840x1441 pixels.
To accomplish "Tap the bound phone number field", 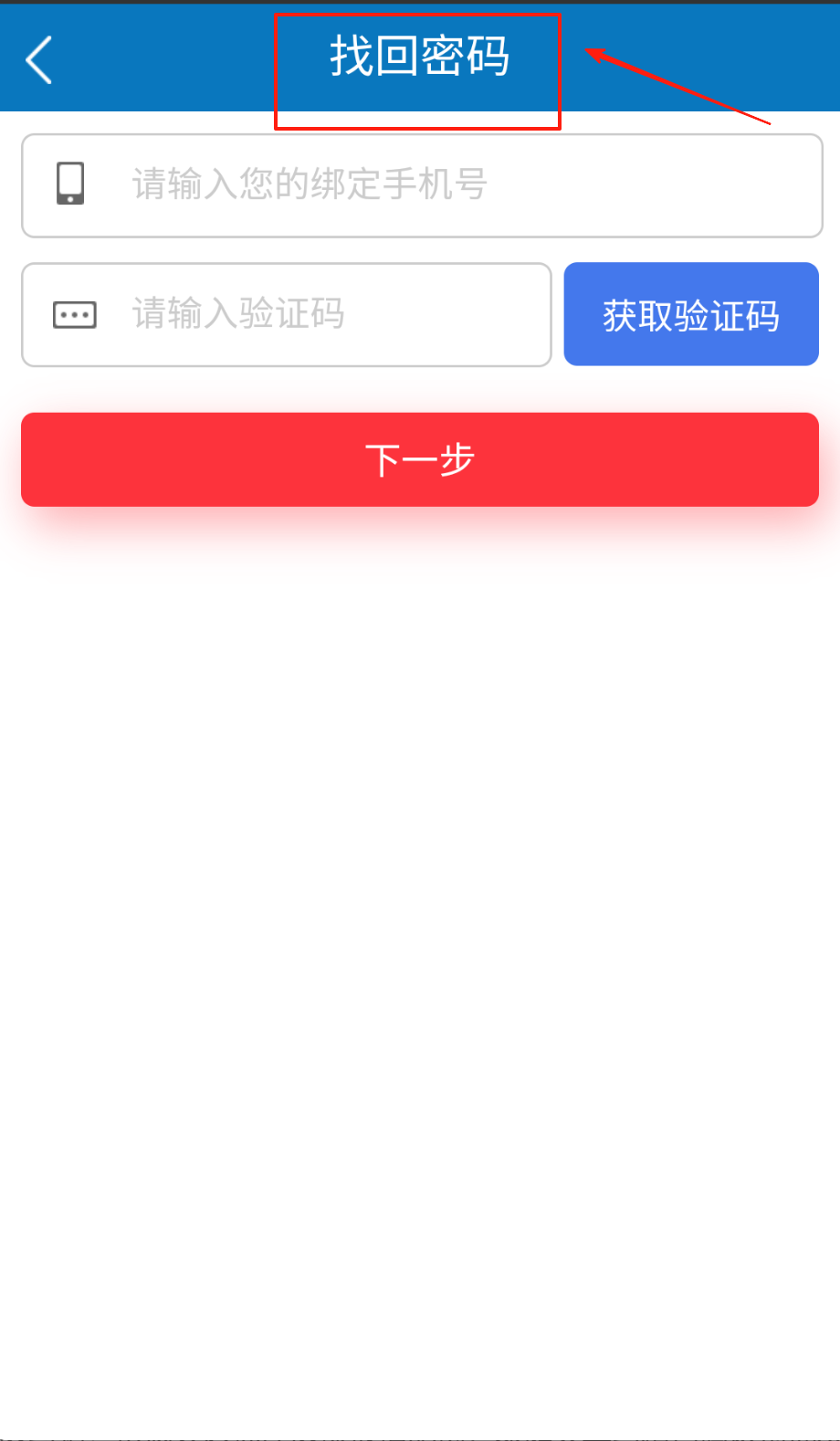I will tap(422, 185).
